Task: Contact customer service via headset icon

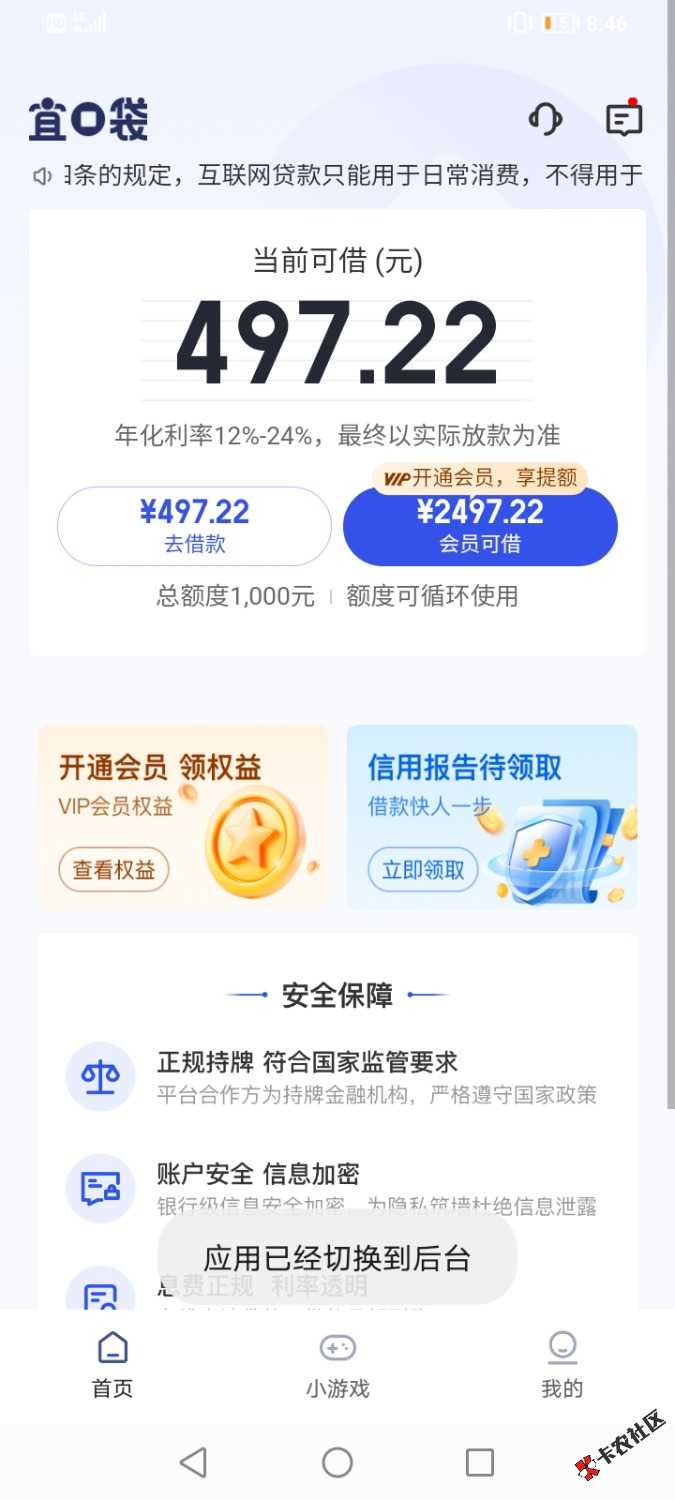Action: [x=545, y=120]
